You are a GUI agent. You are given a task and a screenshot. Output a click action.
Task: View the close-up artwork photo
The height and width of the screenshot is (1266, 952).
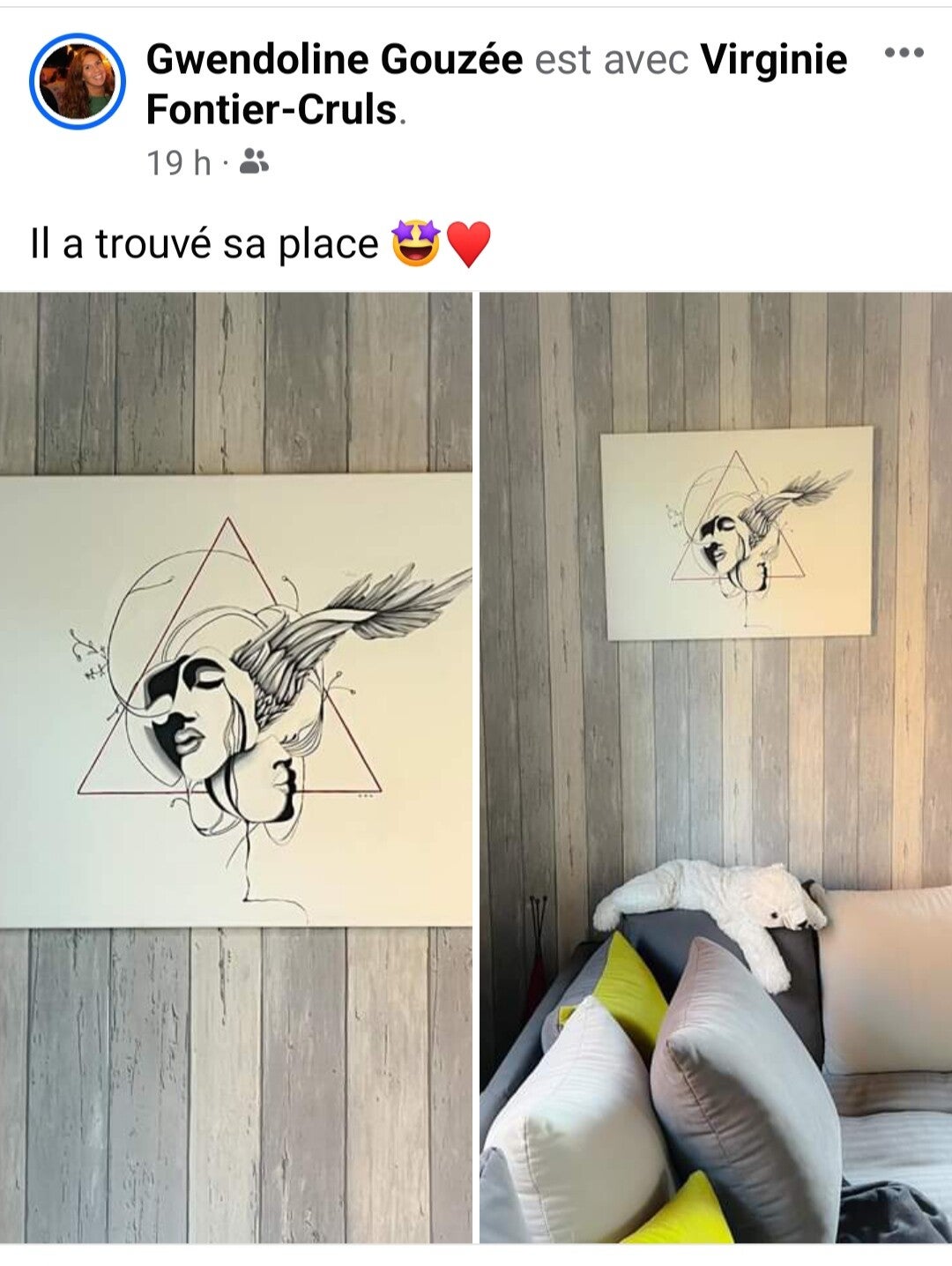236,767
